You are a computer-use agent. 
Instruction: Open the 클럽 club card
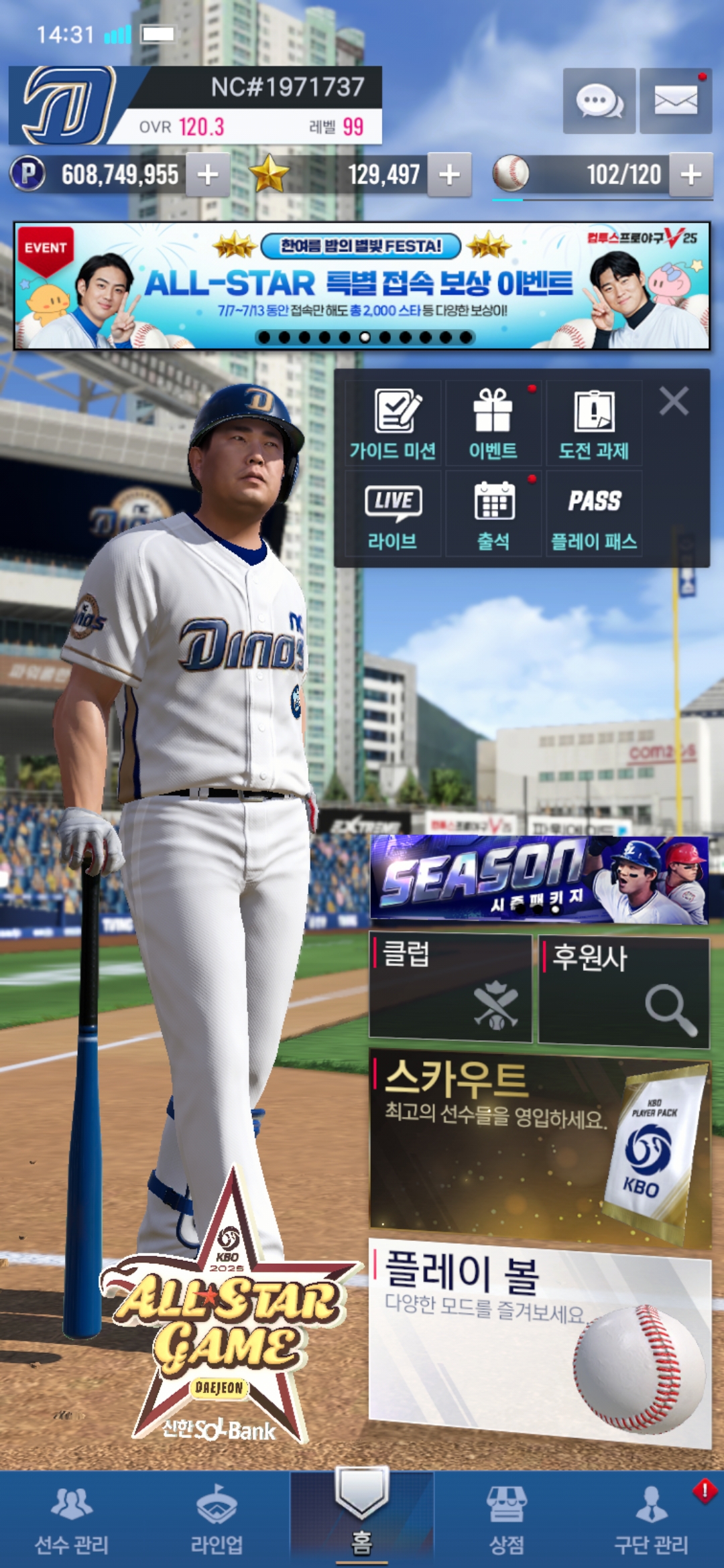[450, 988]
